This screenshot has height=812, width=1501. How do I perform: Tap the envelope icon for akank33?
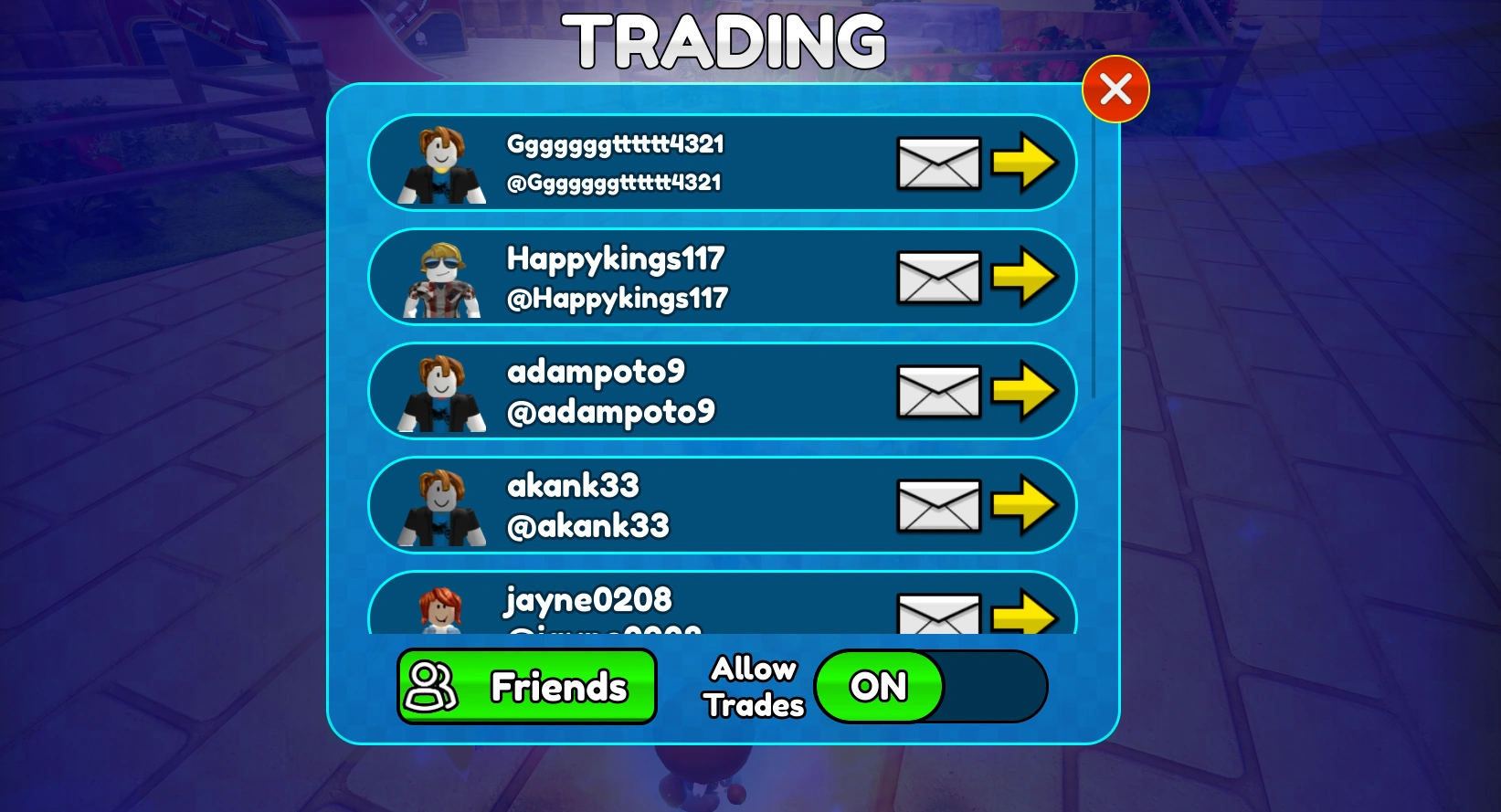(x=939, y=506)
